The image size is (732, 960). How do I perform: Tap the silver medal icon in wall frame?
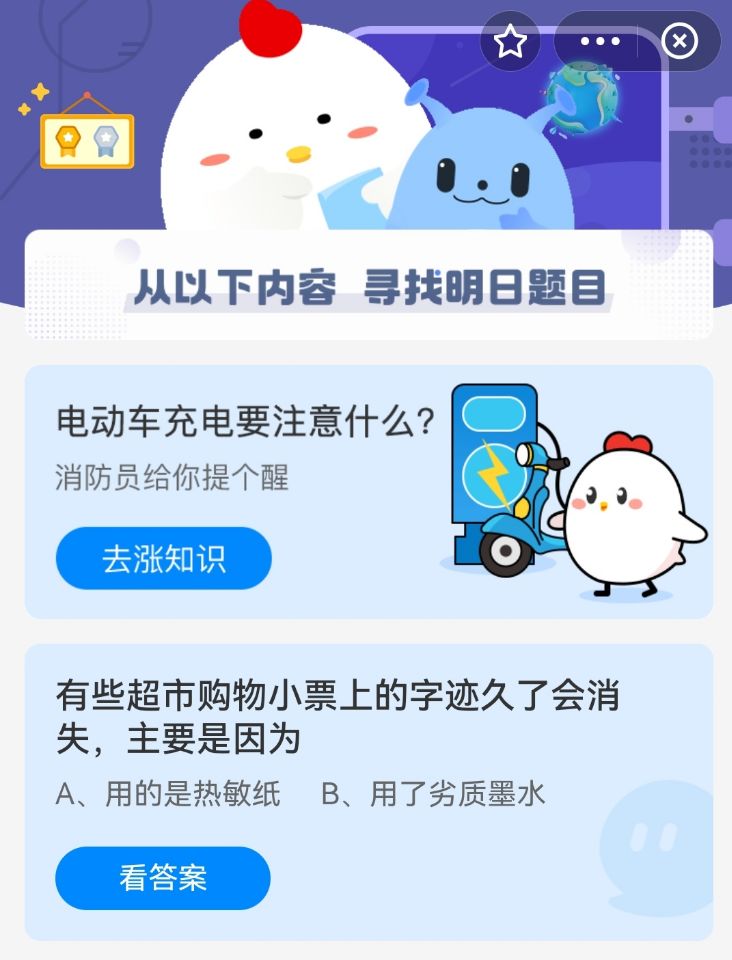click(106, 140)
